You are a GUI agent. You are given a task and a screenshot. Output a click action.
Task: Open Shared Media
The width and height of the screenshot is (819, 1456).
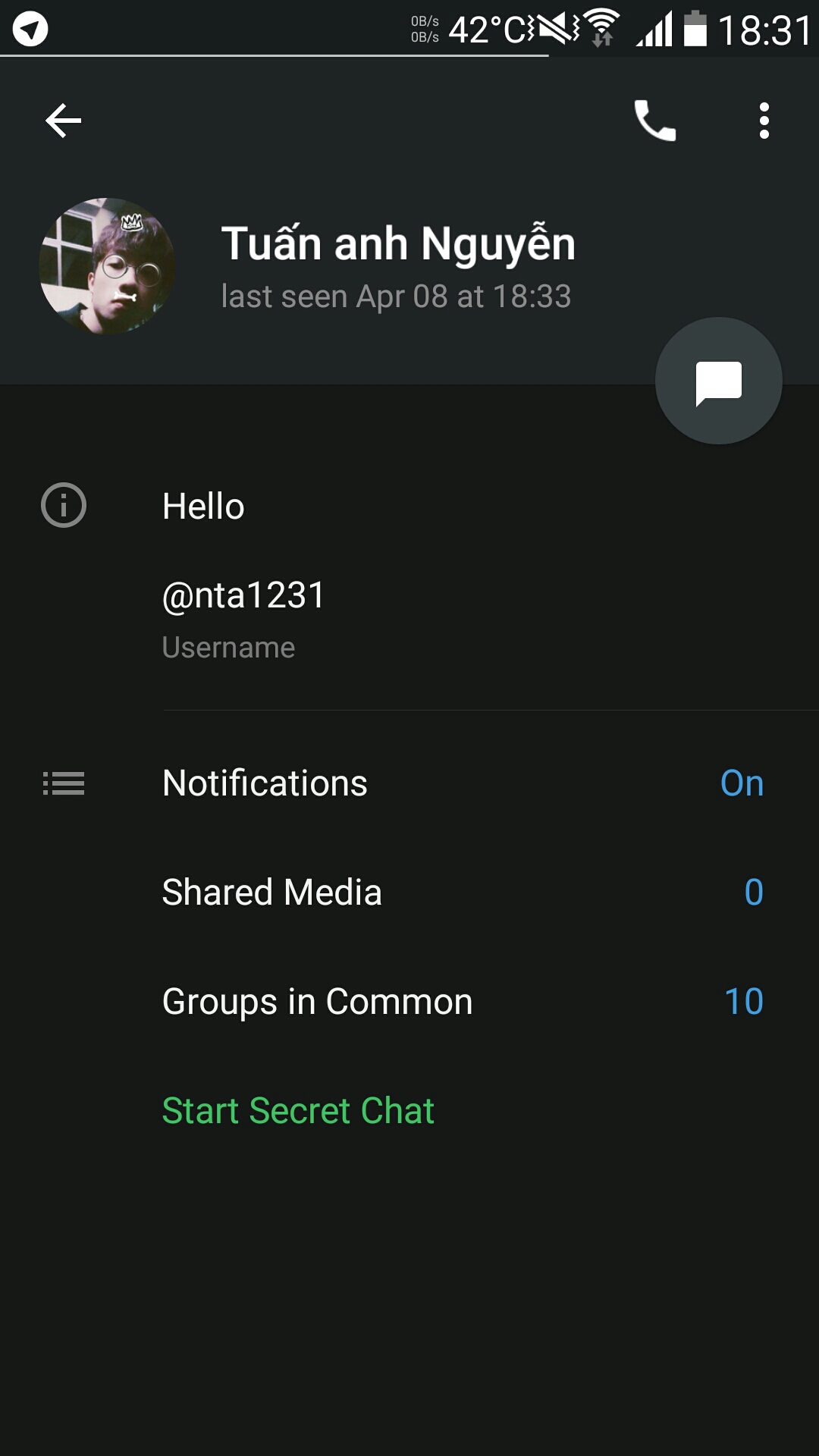pos(409,893)
